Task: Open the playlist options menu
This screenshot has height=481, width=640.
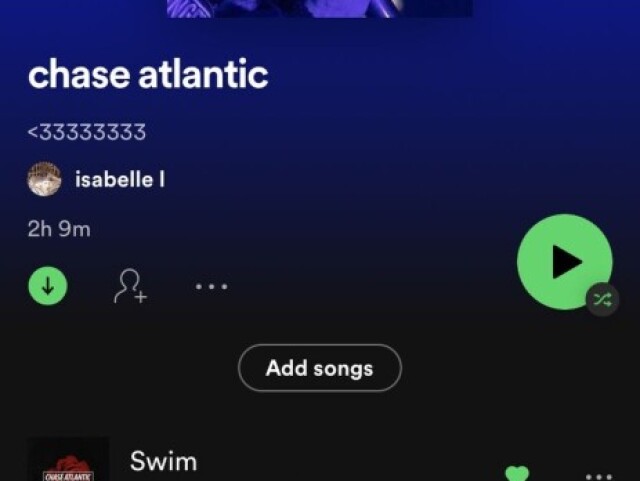Action: (211, 287)
